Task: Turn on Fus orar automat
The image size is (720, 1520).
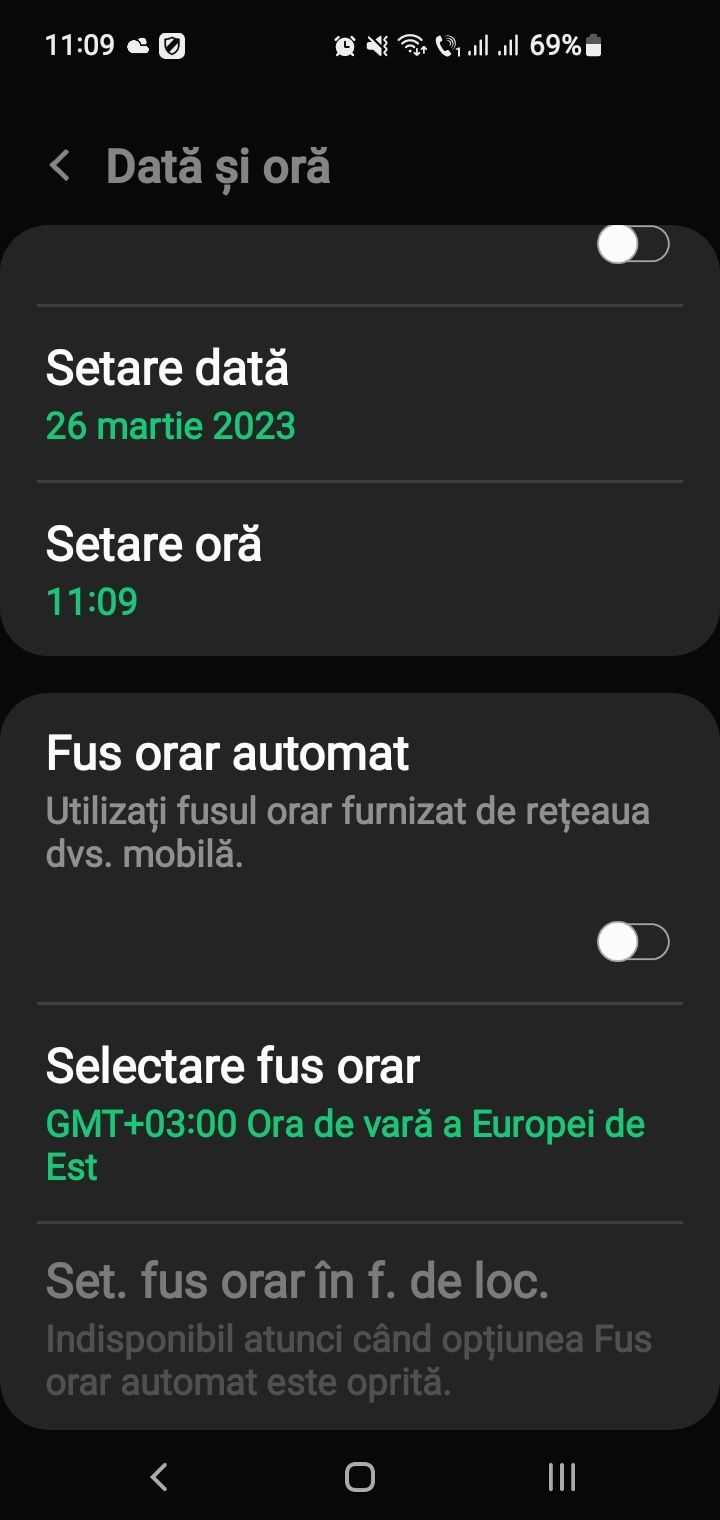Action: click(x=632, y=942)
